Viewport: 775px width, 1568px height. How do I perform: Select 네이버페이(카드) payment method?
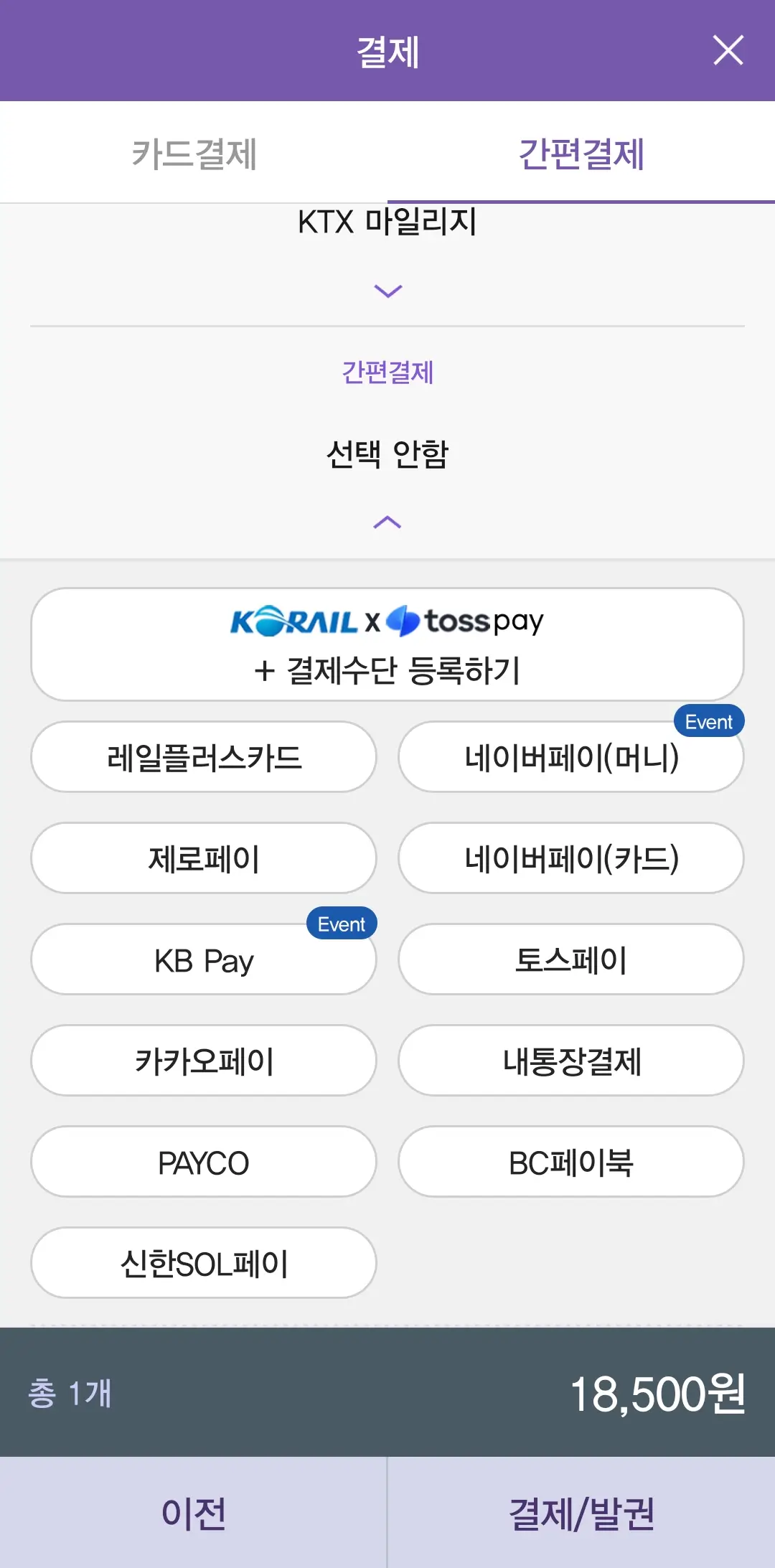point(570,858)
